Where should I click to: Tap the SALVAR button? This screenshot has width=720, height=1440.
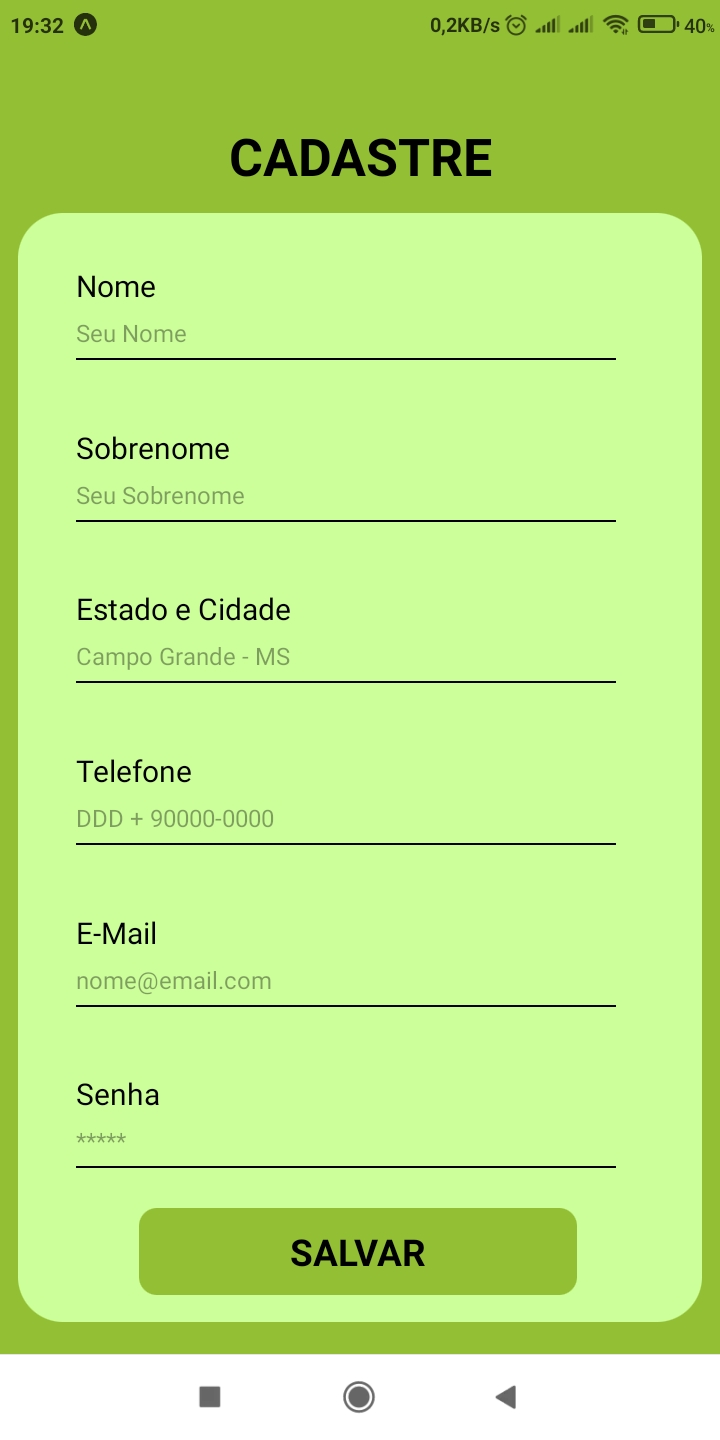358,1252
